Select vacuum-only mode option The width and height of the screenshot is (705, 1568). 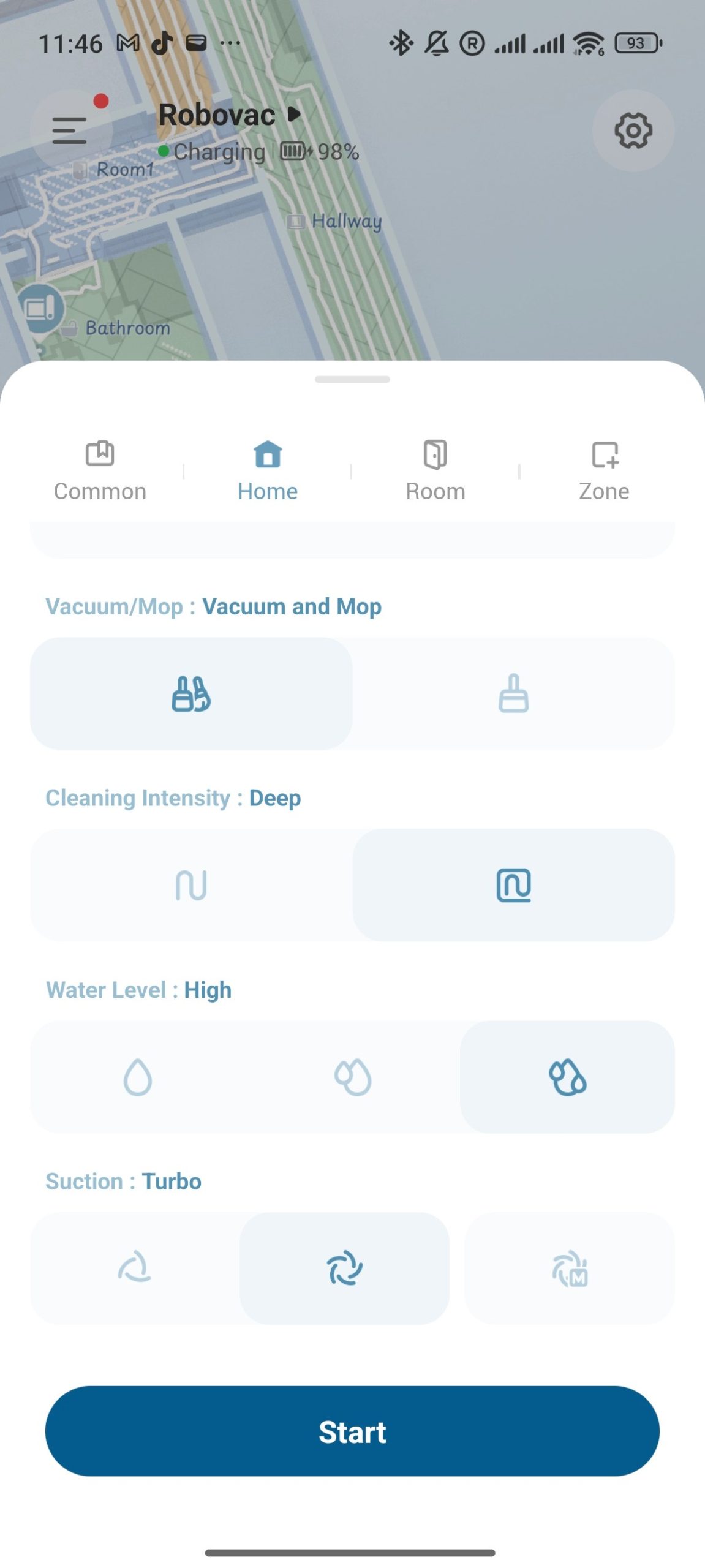[x=513, y=693]
